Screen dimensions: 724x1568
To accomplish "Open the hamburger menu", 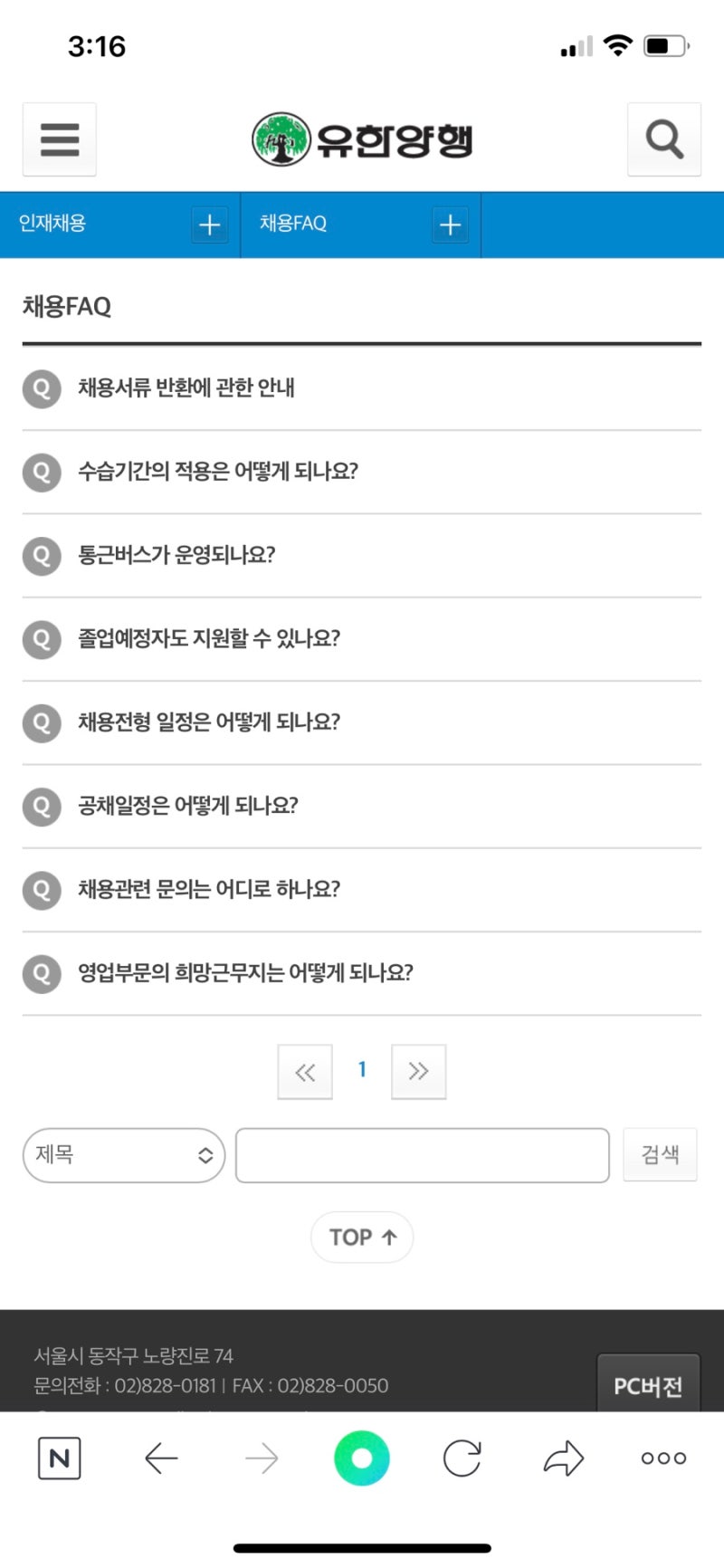I will pyautogui.click(x=60, y=139).
